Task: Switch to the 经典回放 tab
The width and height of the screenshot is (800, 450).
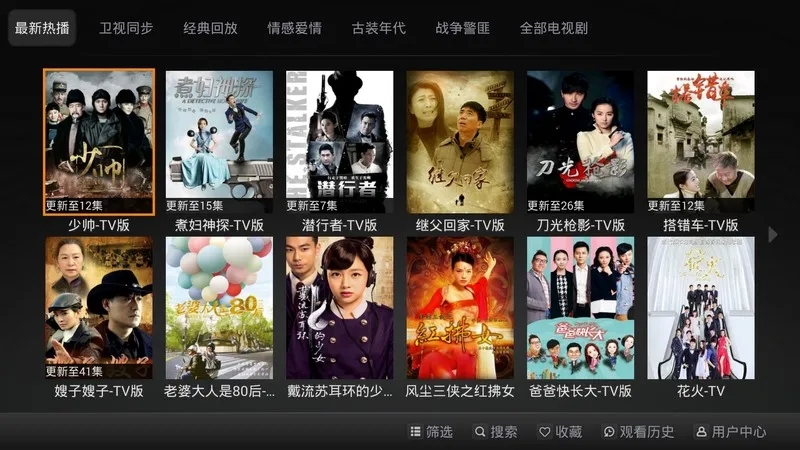Action: pyautogui.click(x=210, y=28)
